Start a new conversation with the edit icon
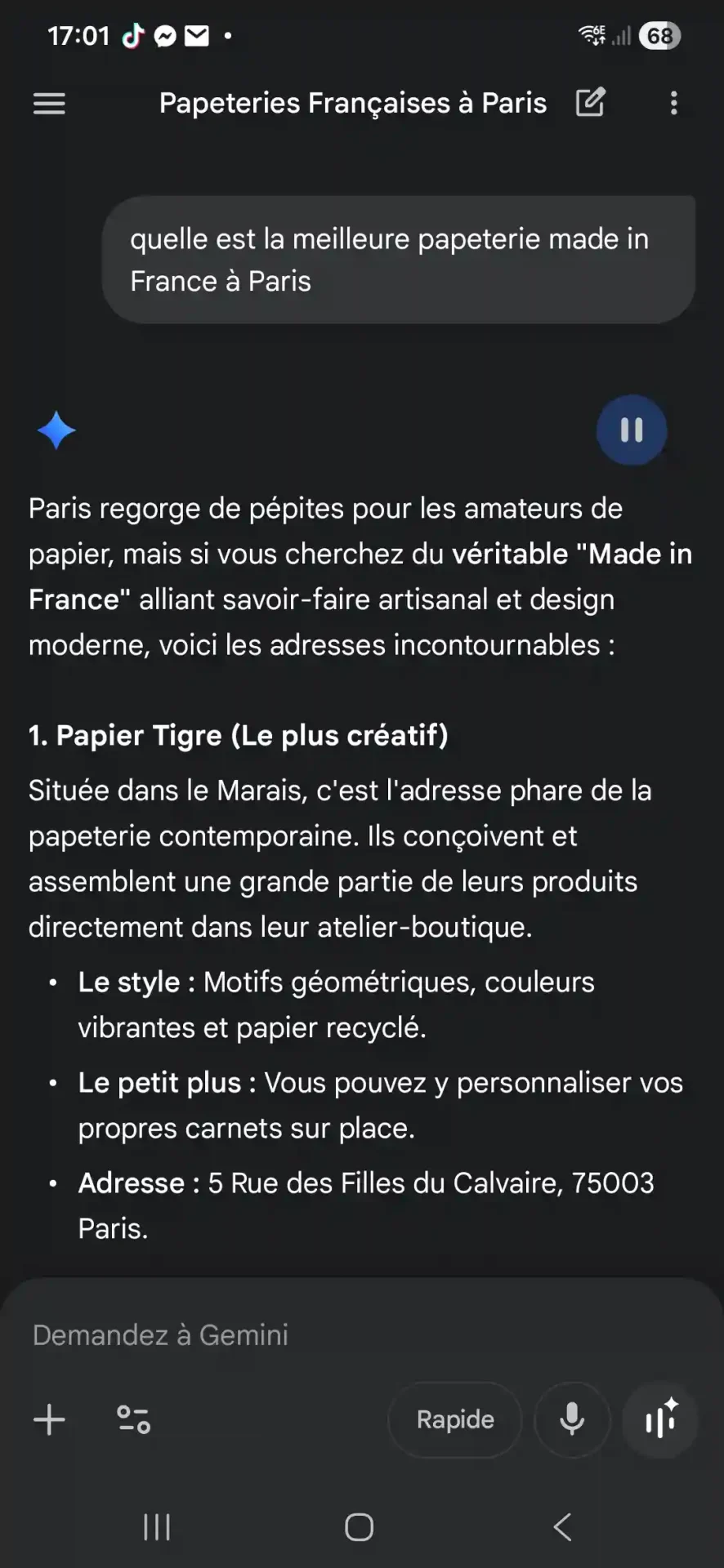Image resolution: width=724 pixels, height=1568 pixels. point(591,103)
